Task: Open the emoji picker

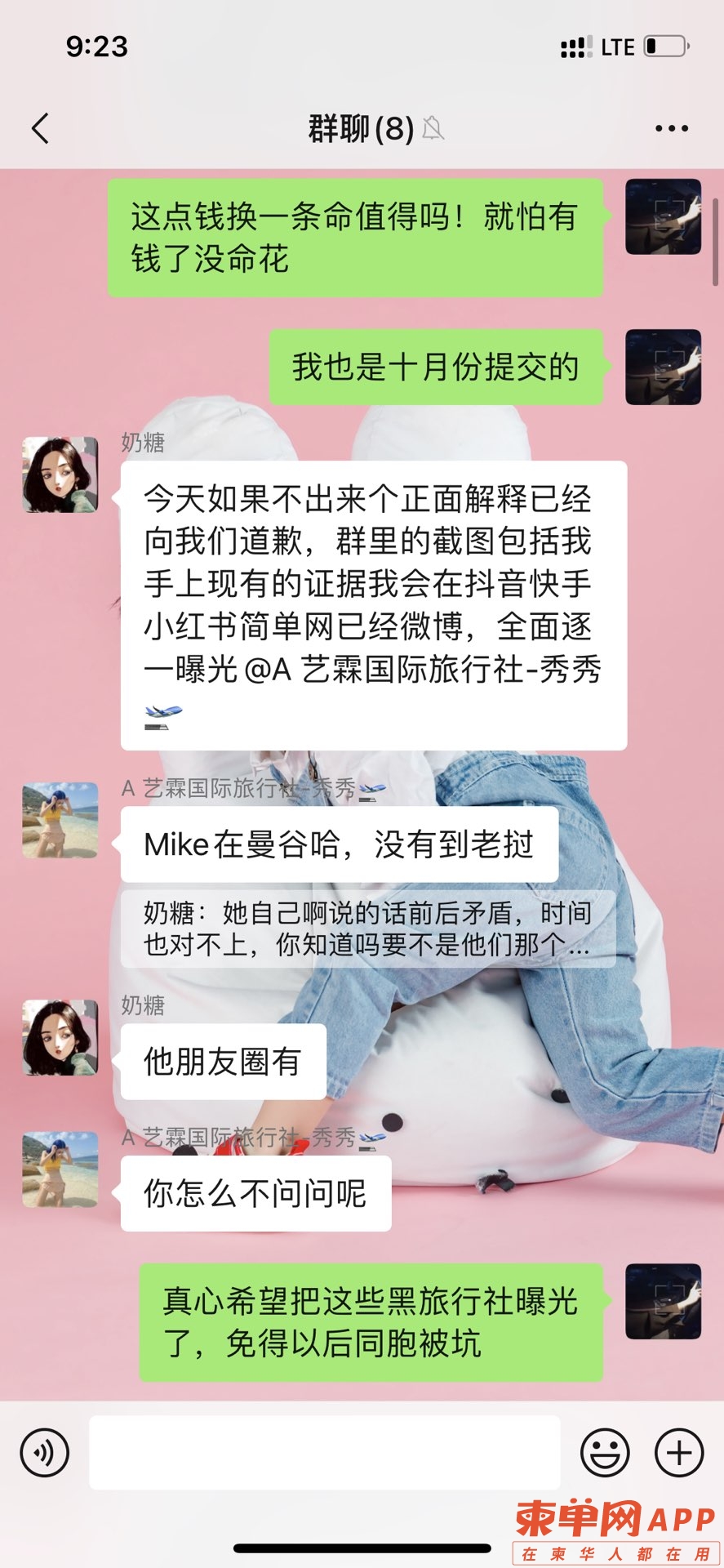Action: (x=605, y=1453)
